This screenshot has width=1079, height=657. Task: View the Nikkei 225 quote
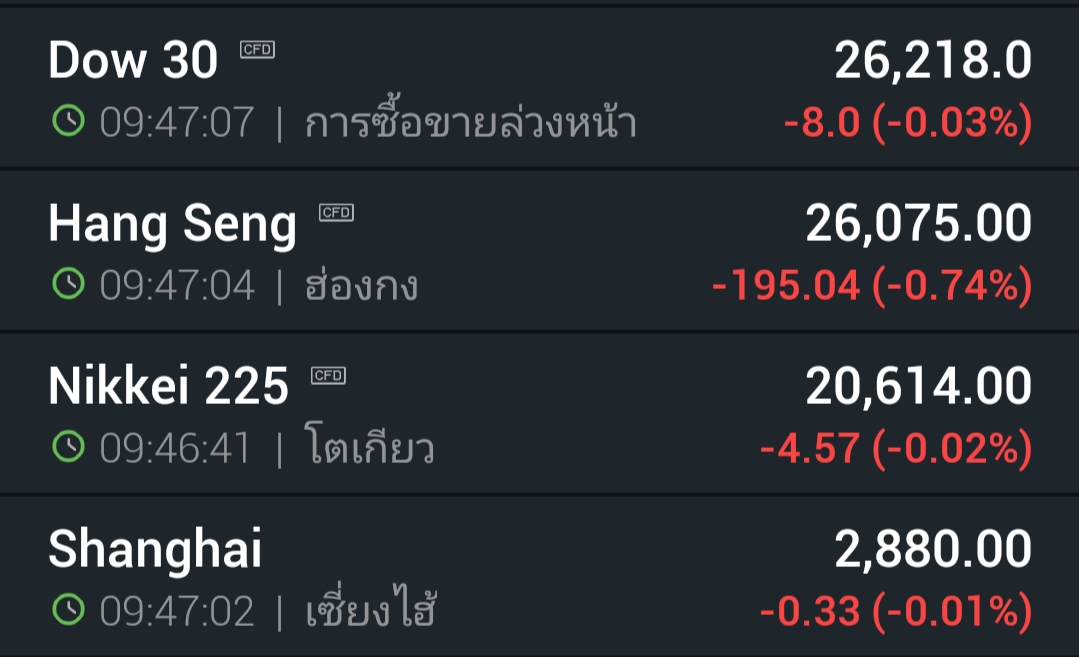click(540, 413)
